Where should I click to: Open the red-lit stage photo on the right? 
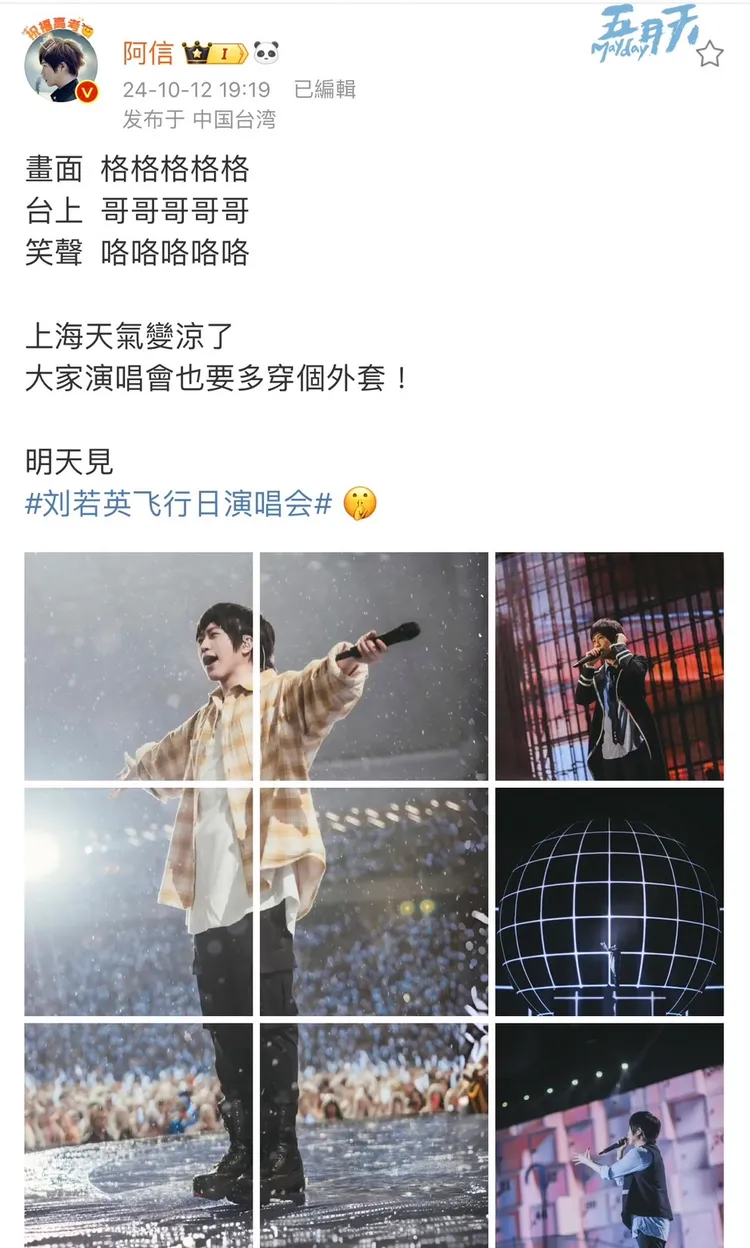[x=606, y=665]
